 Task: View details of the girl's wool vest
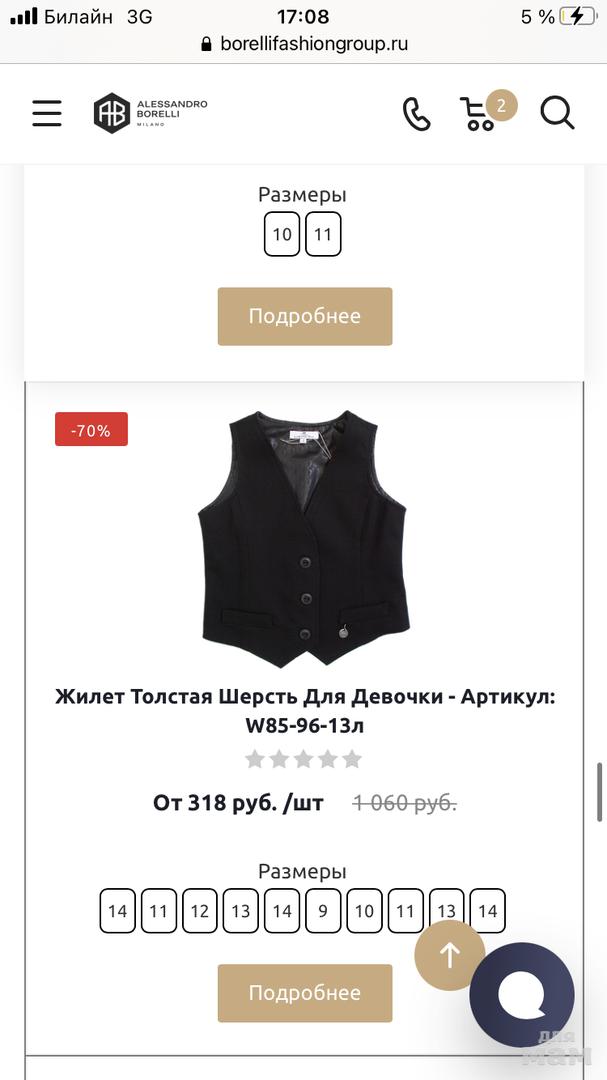tap(305, 993)
